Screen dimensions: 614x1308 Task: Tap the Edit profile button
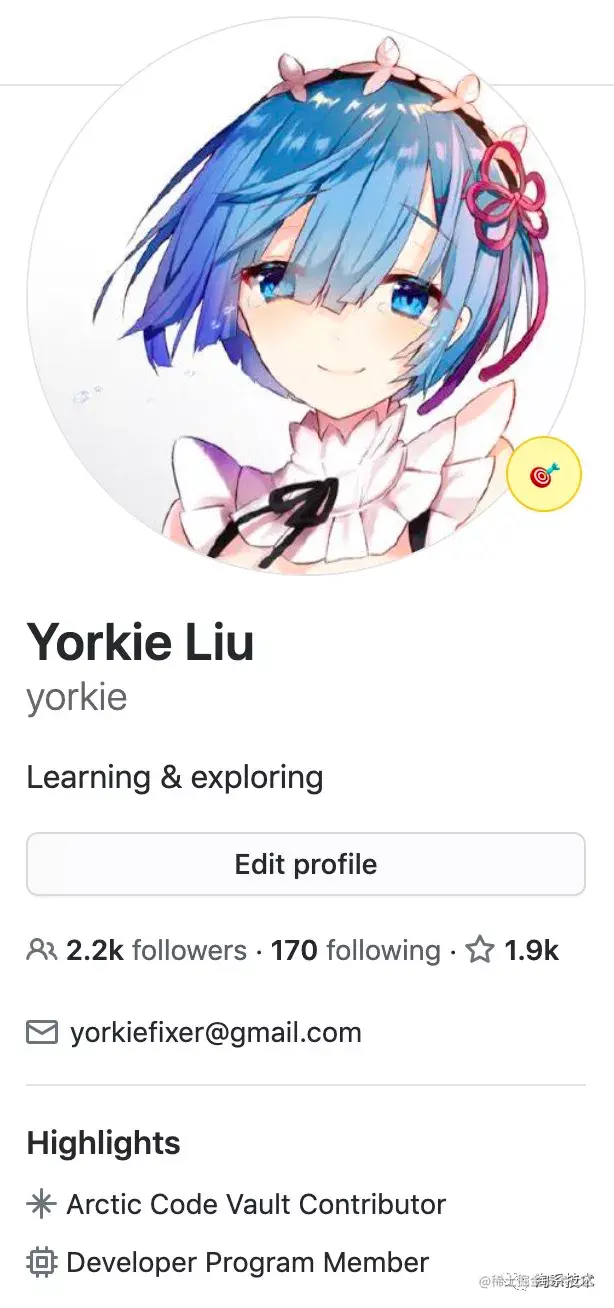[305, 864]
